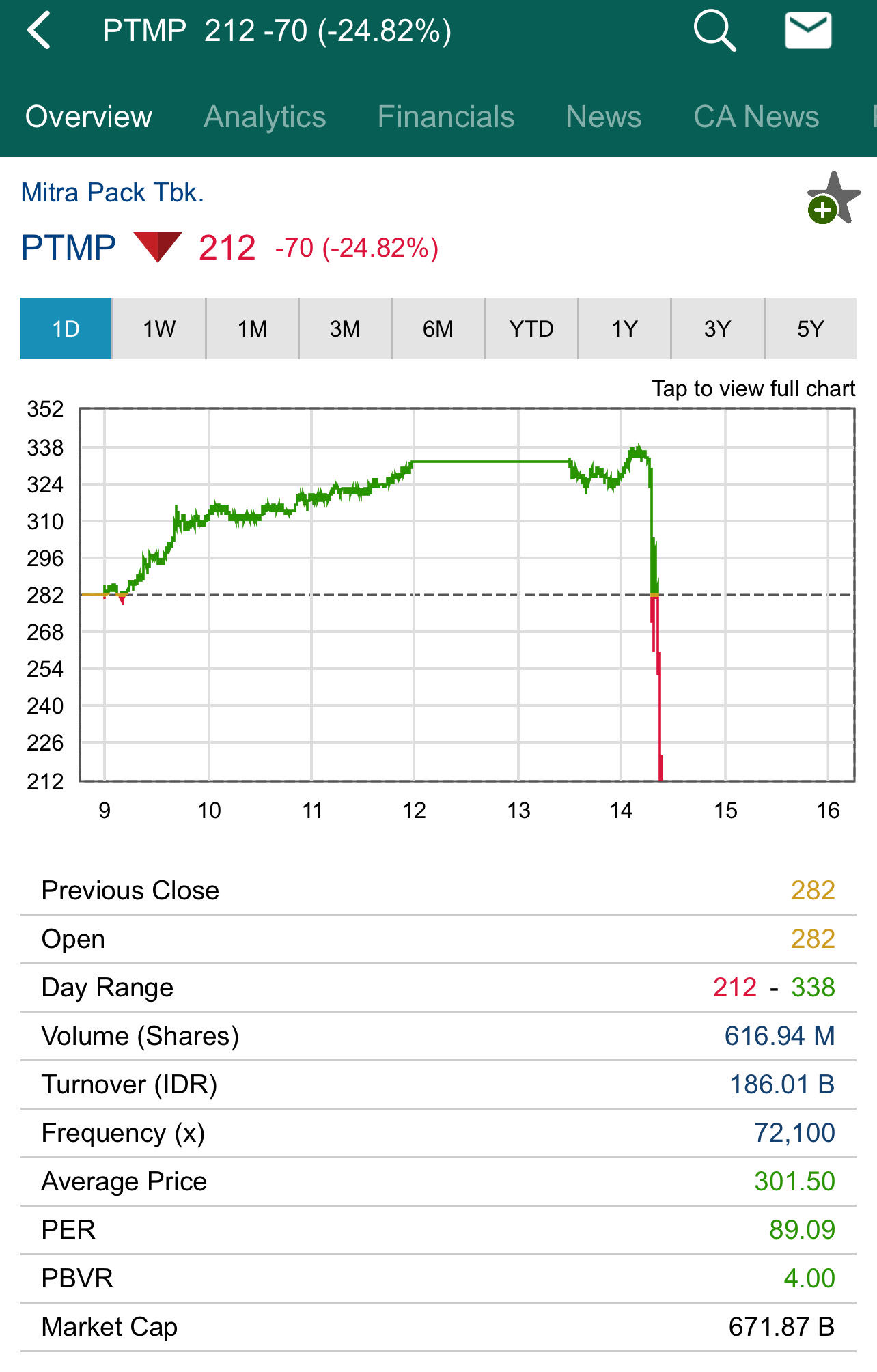Choose the 6M chart range
The image size is (877, 1372).
click(438, 329)
